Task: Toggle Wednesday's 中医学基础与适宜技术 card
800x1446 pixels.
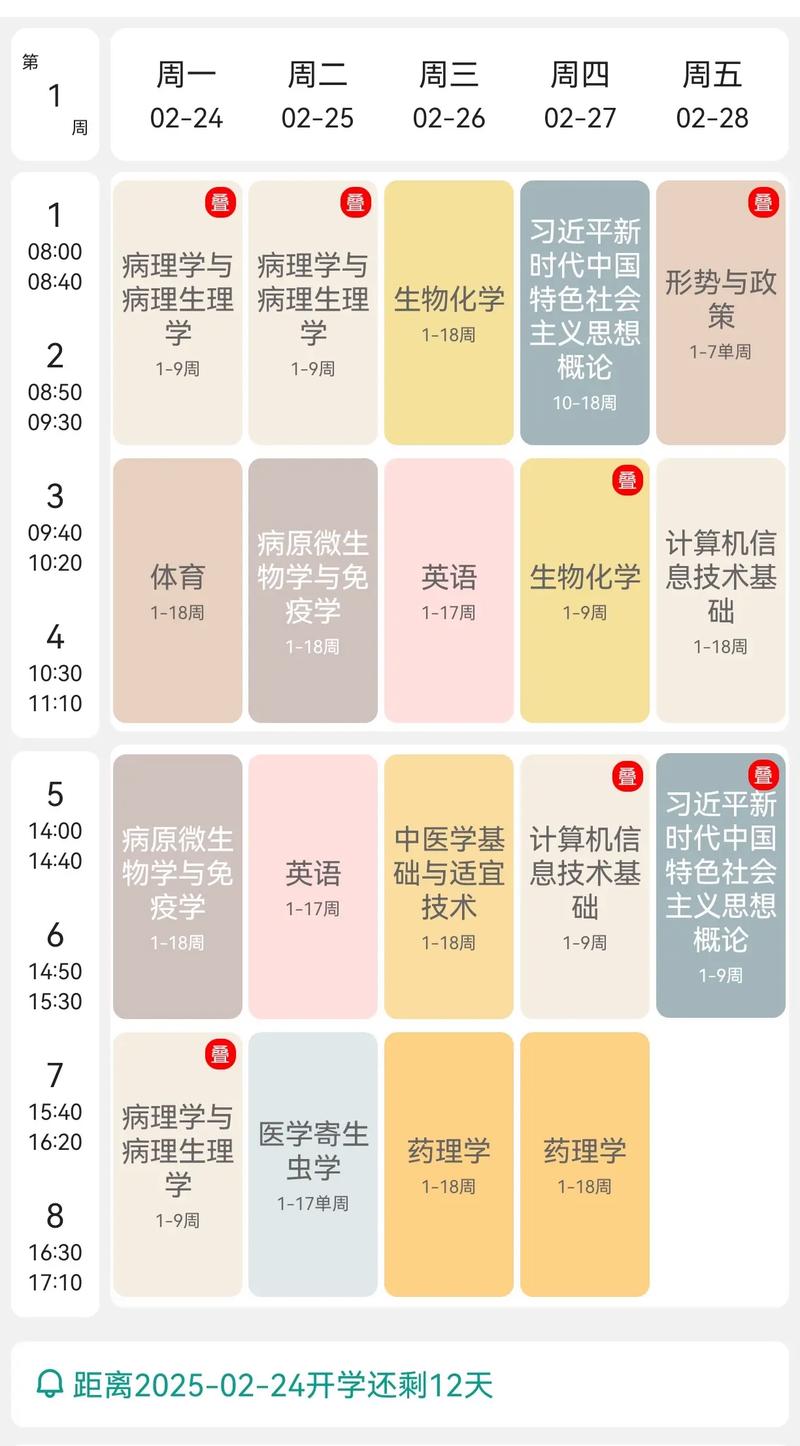Action: [449, 885]
